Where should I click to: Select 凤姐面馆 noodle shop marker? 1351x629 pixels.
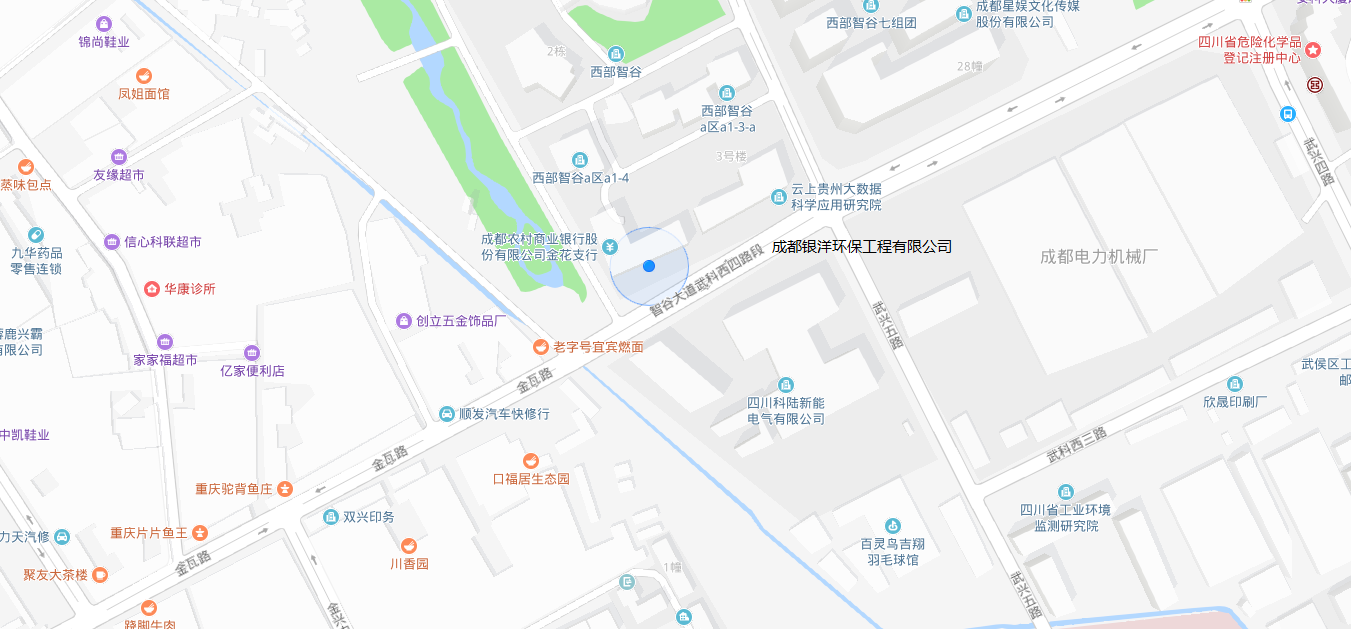tap(144, 76)
